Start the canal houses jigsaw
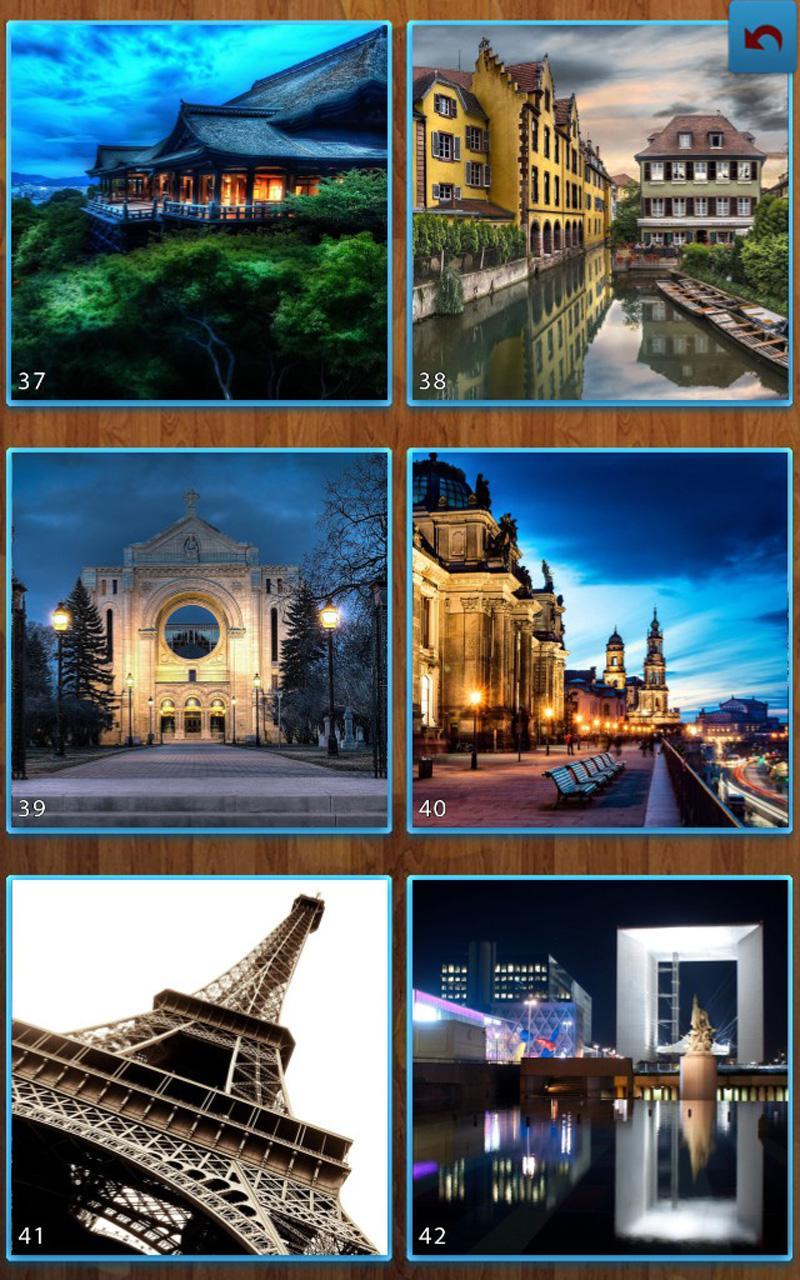This screenshot has height=1280, width=800. [x=600, y=210]
